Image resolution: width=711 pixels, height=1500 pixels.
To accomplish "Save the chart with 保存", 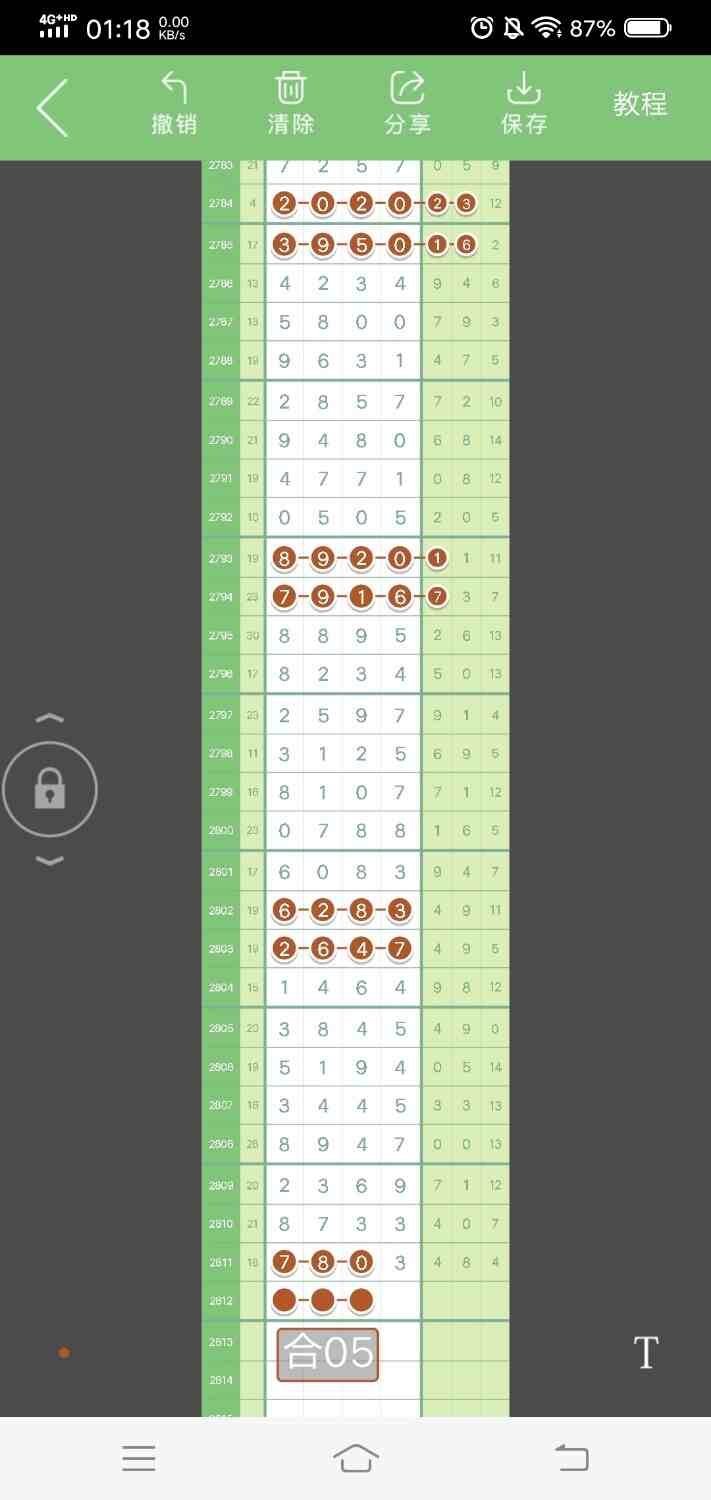I will [x=524, y=104].
